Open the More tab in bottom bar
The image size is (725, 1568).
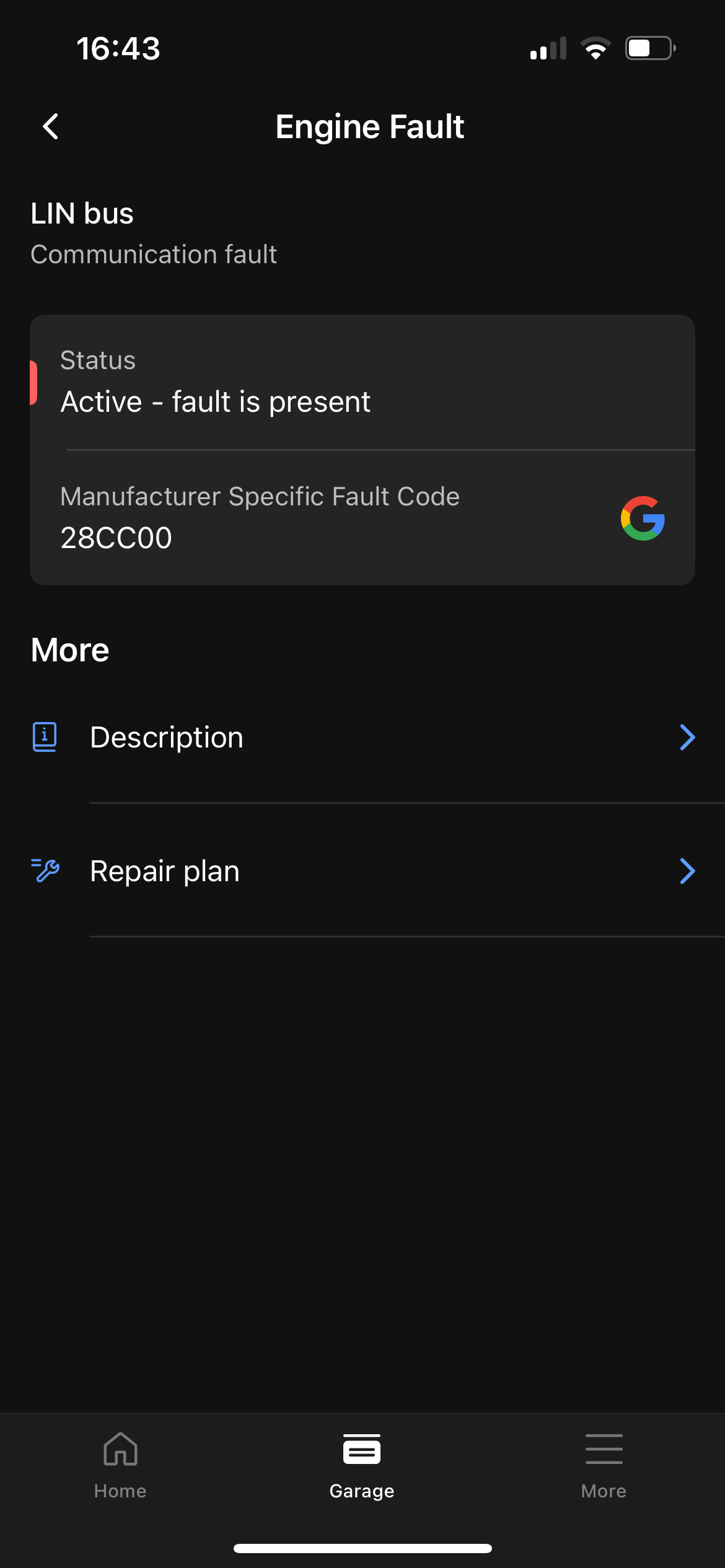604,1464
